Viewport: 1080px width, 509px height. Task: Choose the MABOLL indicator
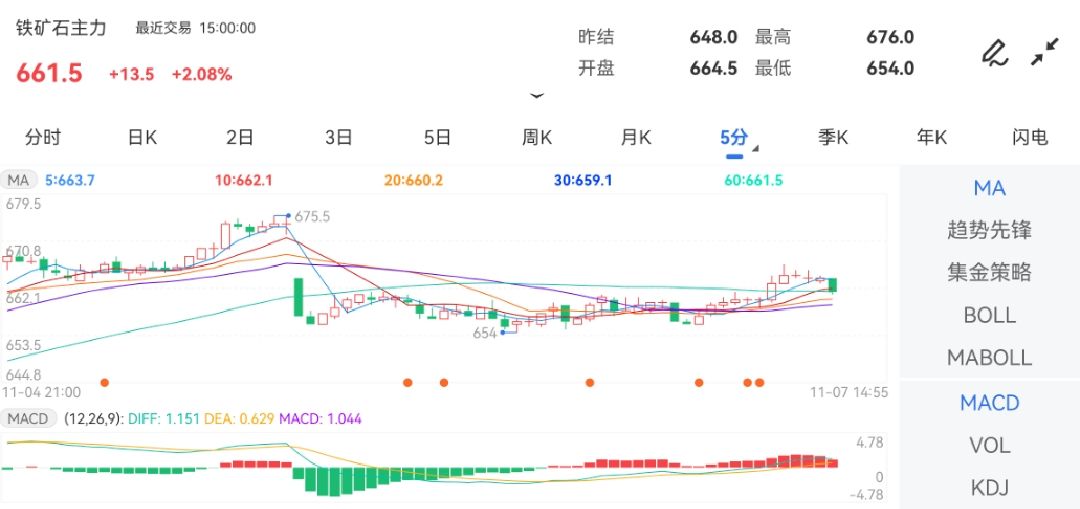(989, 357)
